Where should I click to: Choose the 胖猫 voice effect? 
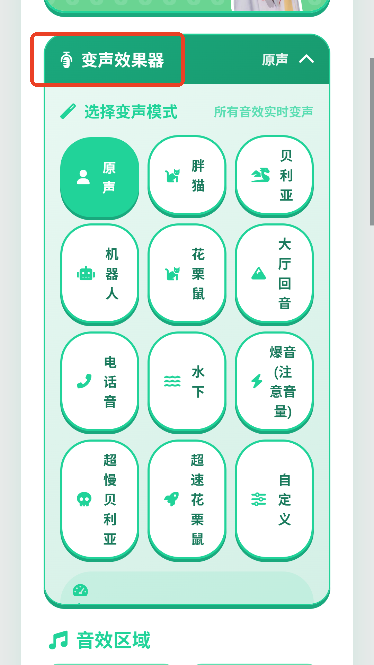coord(187,176)
